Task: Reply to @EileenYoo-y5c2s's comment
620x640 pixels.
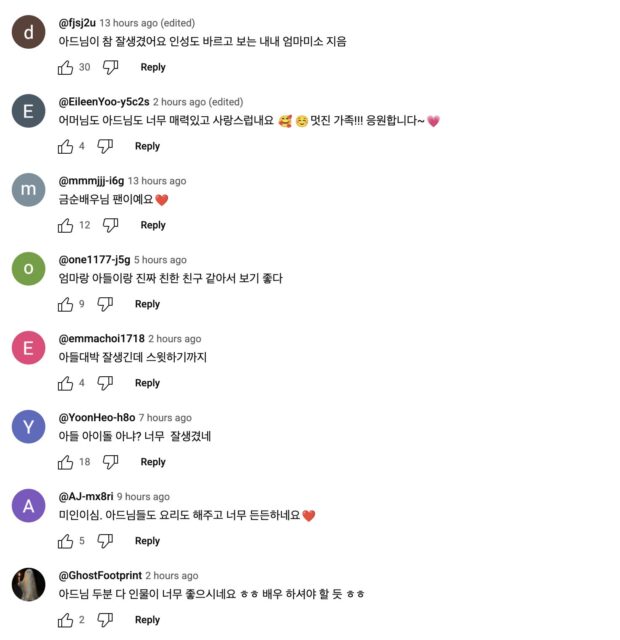Action: click(x=147, y=146)
